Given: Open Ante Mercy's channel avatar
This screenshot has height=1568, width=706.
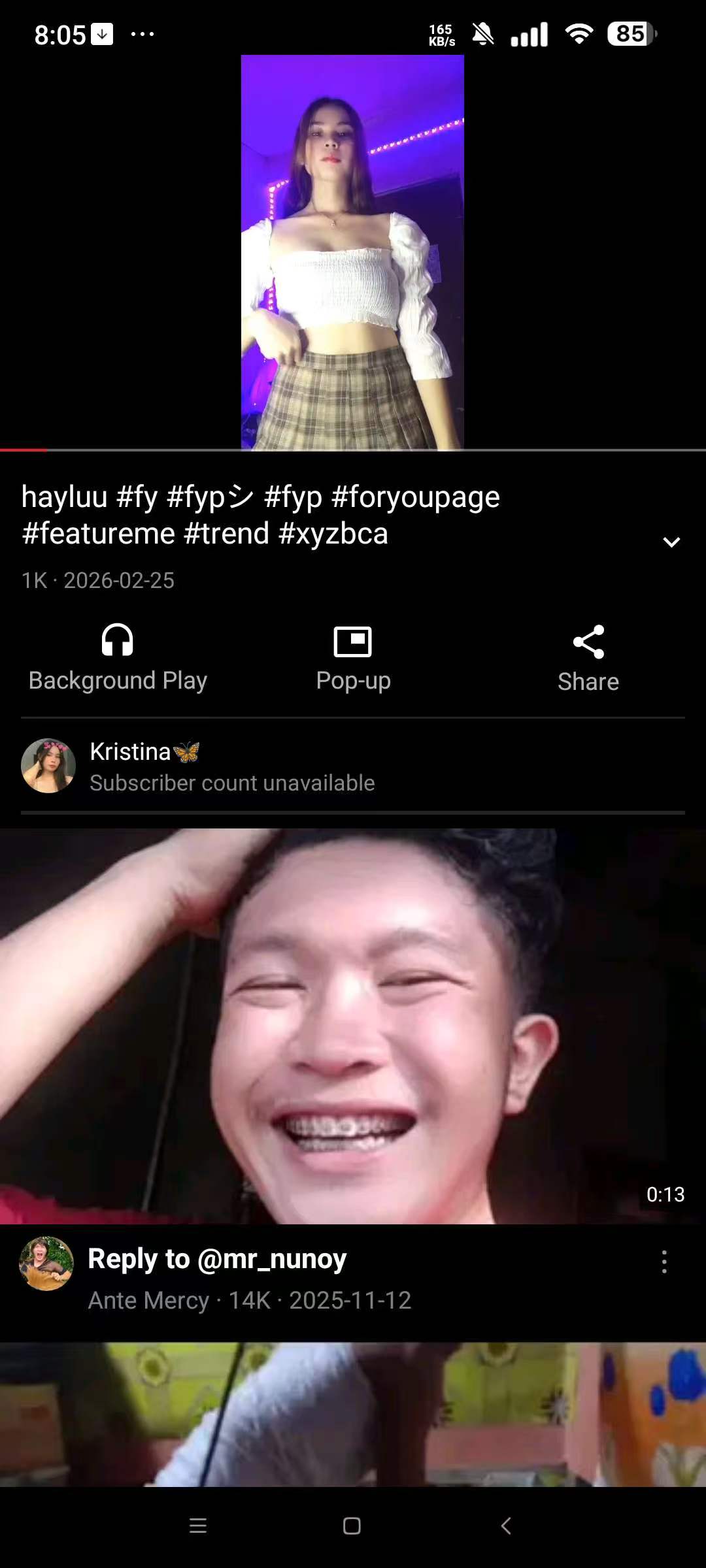Looking at the screenshot, I should pyautogui.click(x=46, y=1263).
